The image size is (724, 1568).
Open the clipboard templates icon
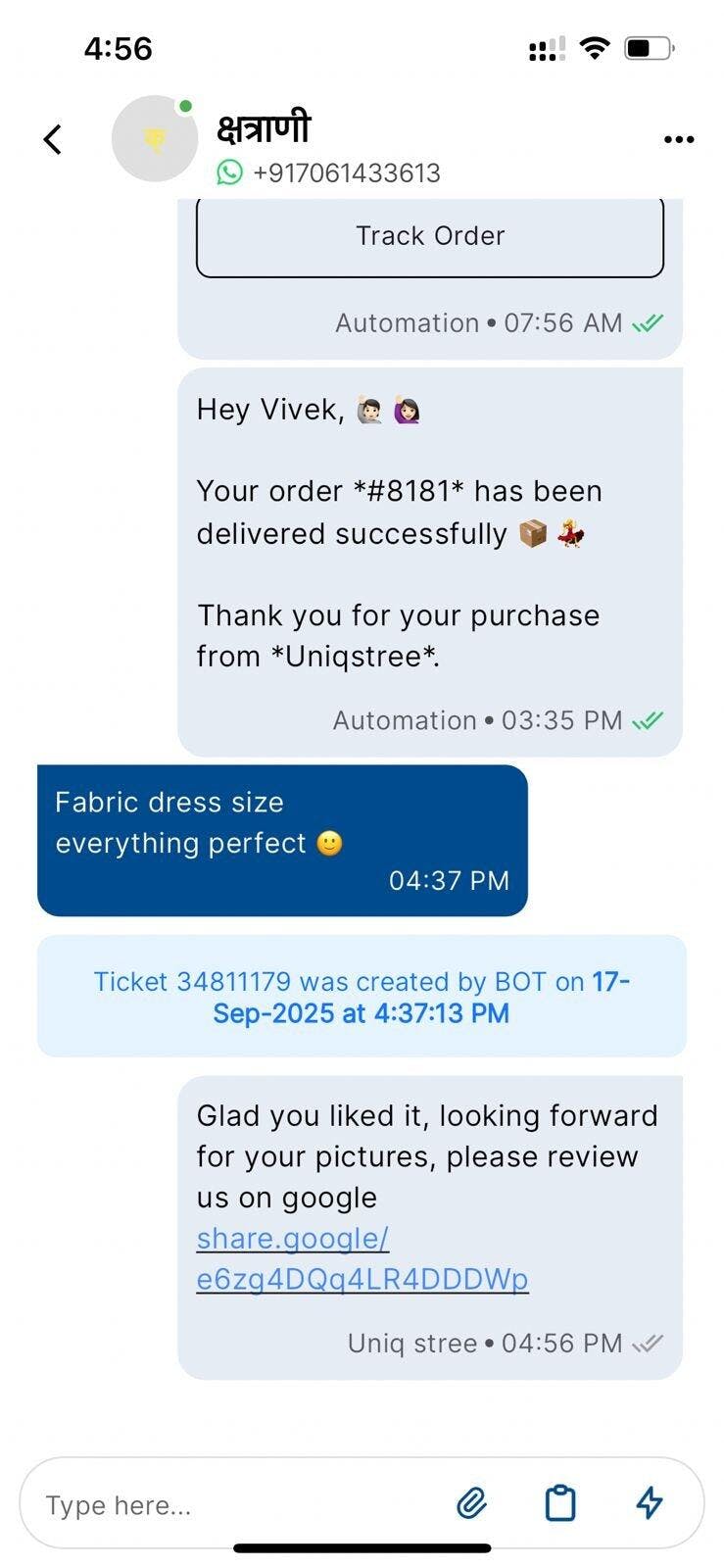click(x=560, y=1502)
